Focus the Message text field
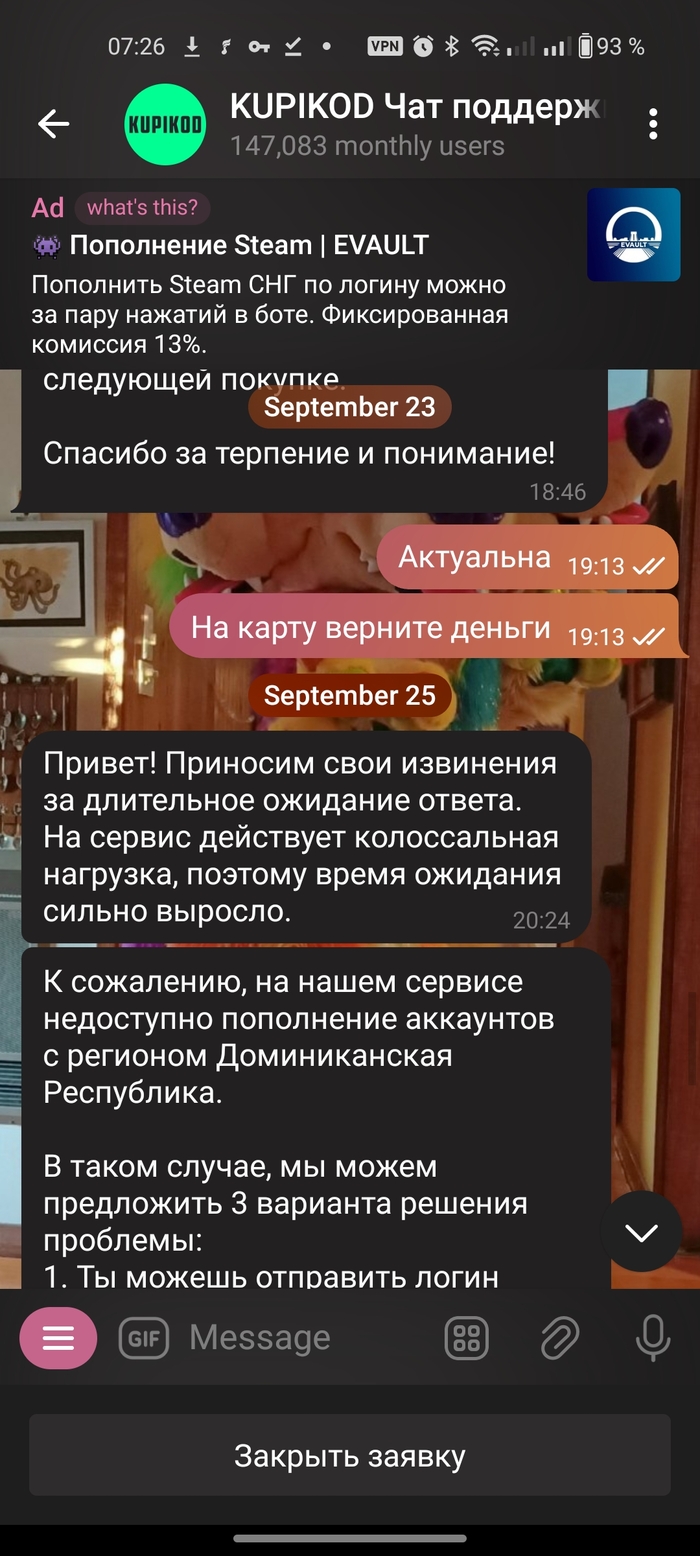The width and height of the screenshot is (700, 1556). [x=300, y=1338]
